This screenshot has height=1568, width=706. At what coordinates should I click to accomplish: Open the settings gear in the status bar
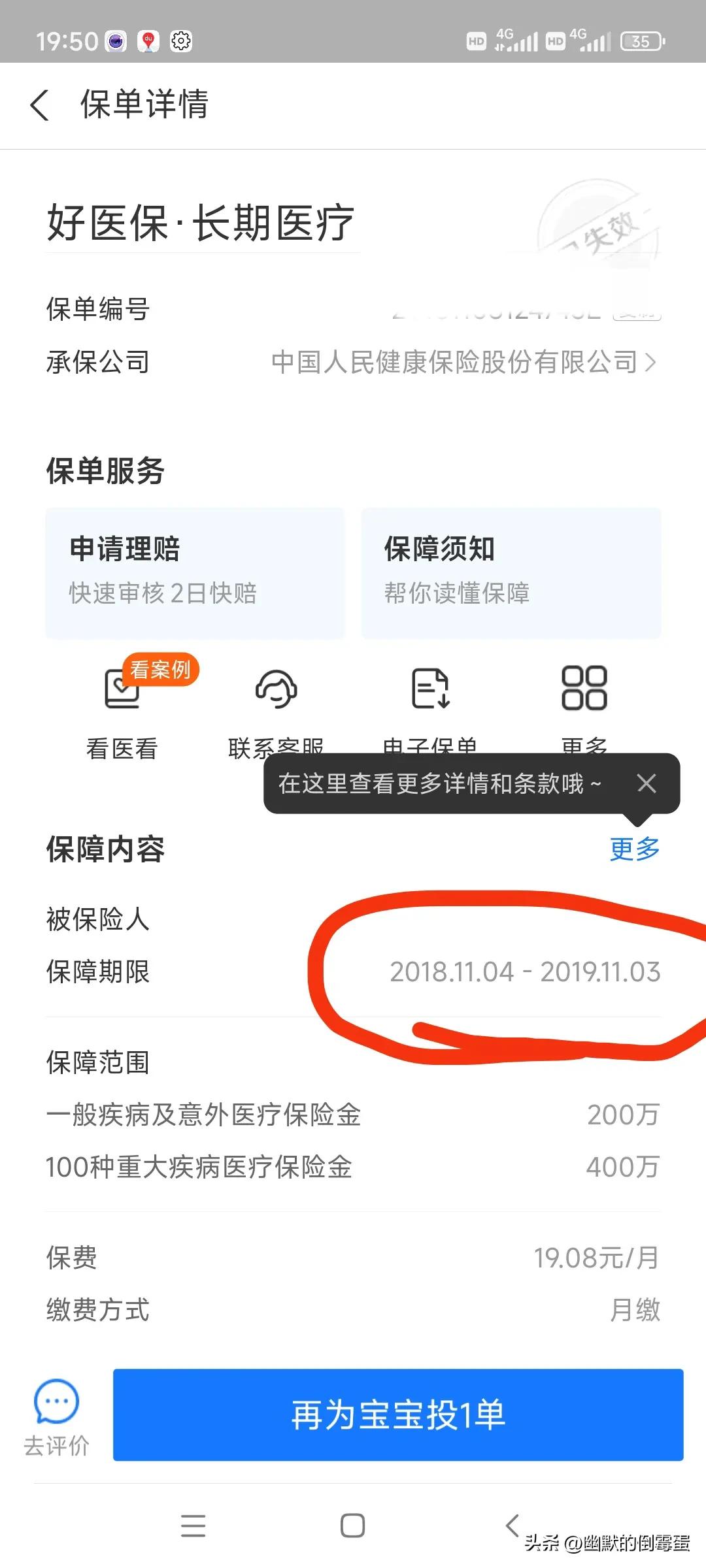click(179, 40)
